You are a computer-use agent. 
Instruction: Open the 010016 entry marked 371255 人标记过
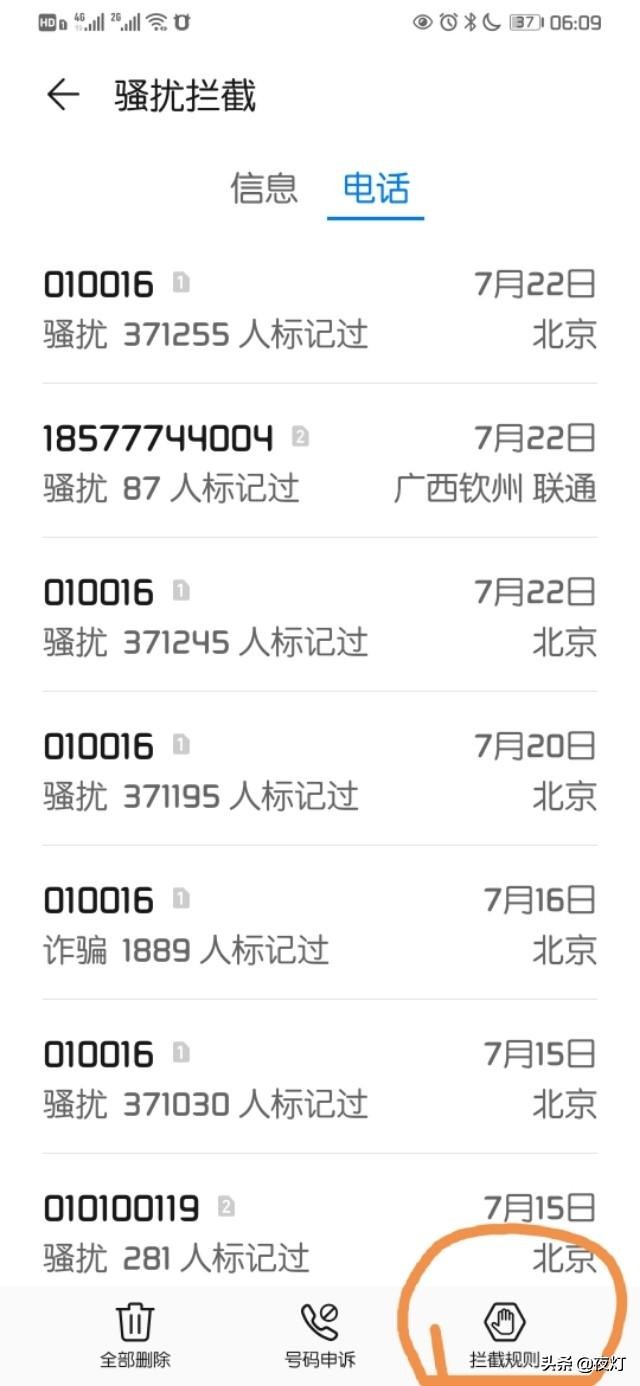click(320, 307)
